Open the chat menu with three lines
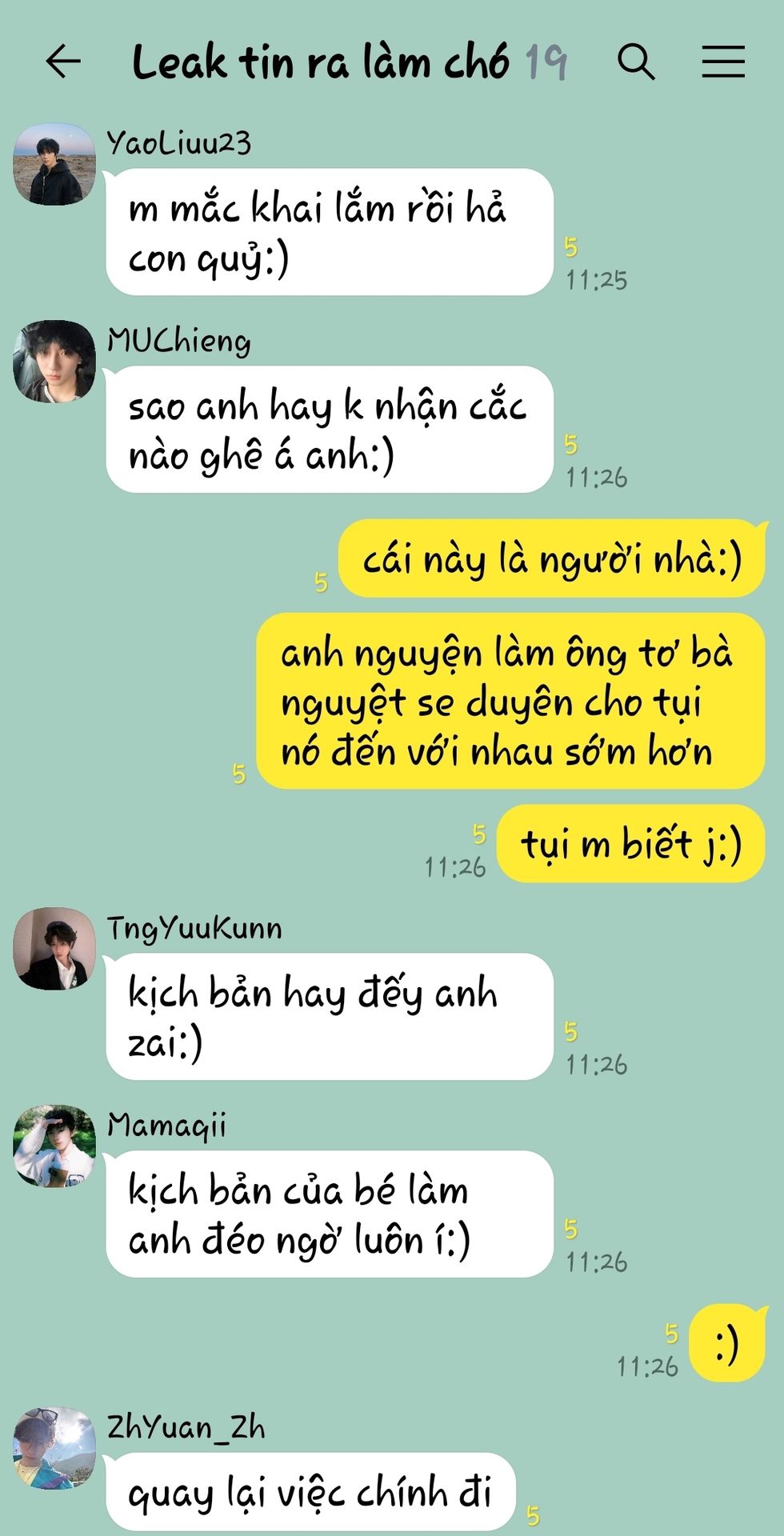 723,62
